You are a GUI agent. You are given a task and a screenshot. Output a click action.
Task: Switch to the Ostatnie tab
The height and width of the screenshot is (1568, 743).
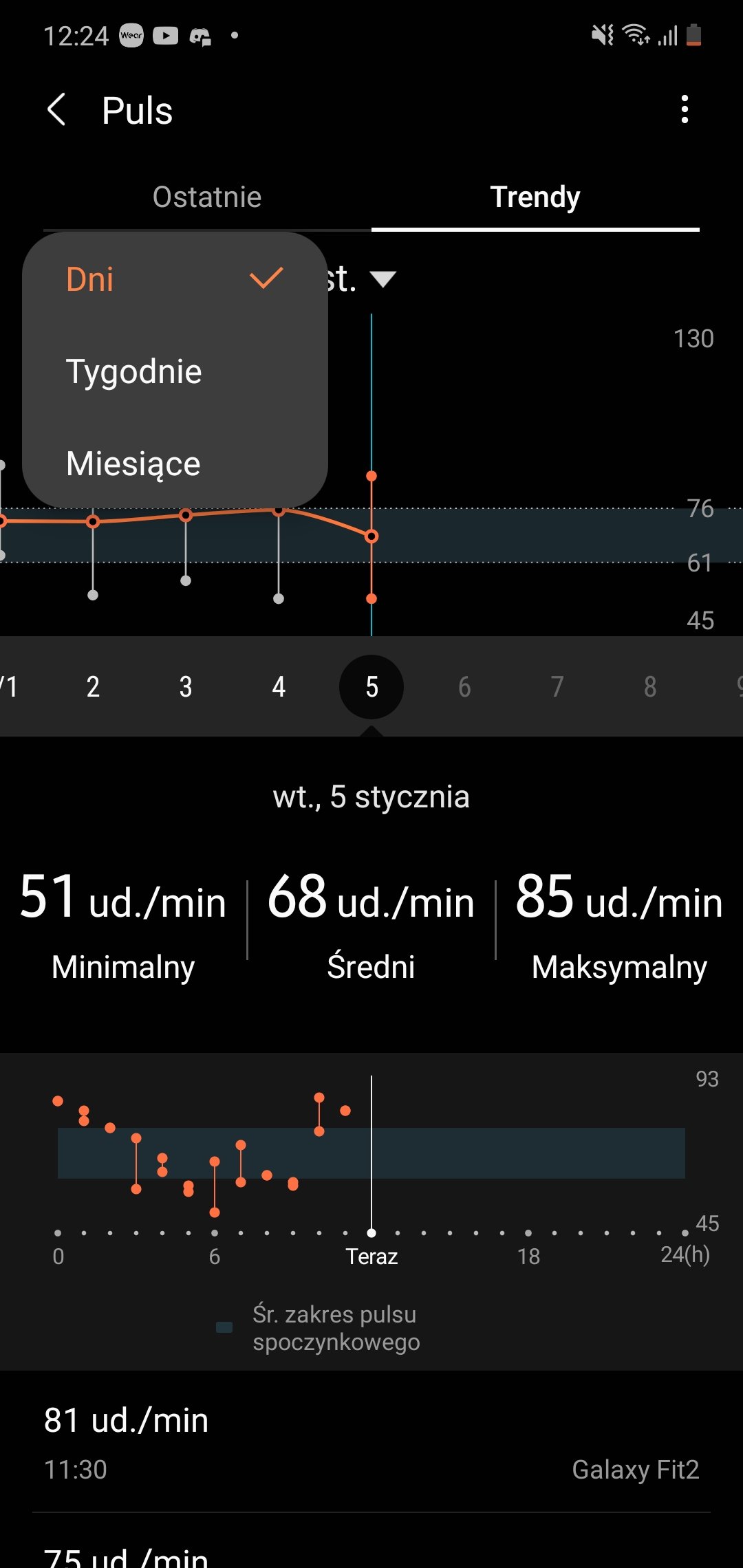click(207, 197)
